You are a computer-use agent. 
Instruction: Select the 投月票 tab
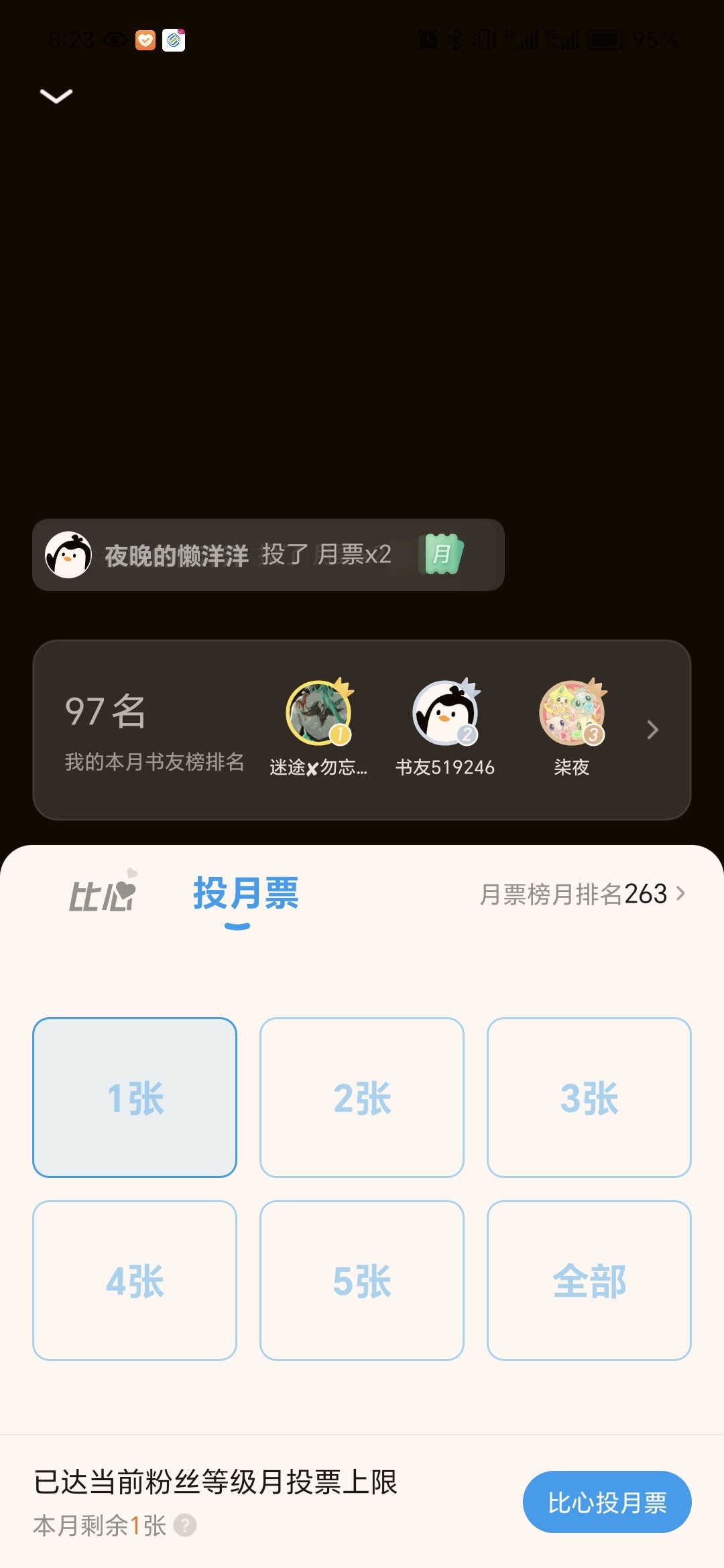pos(245,894)
